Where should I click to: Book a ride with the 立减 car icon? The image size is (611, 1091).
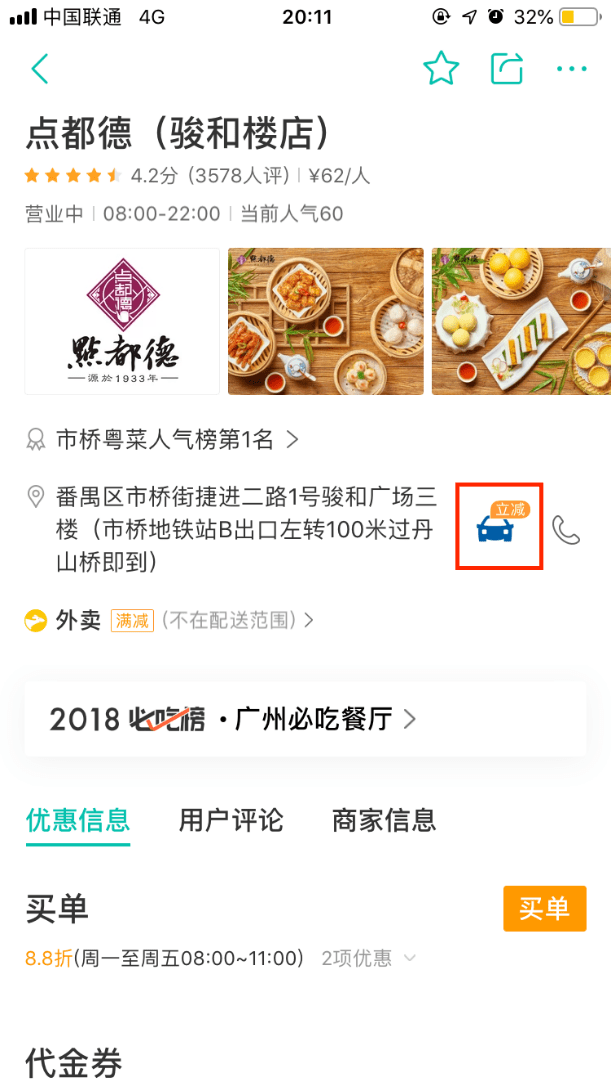pos(498,527)
